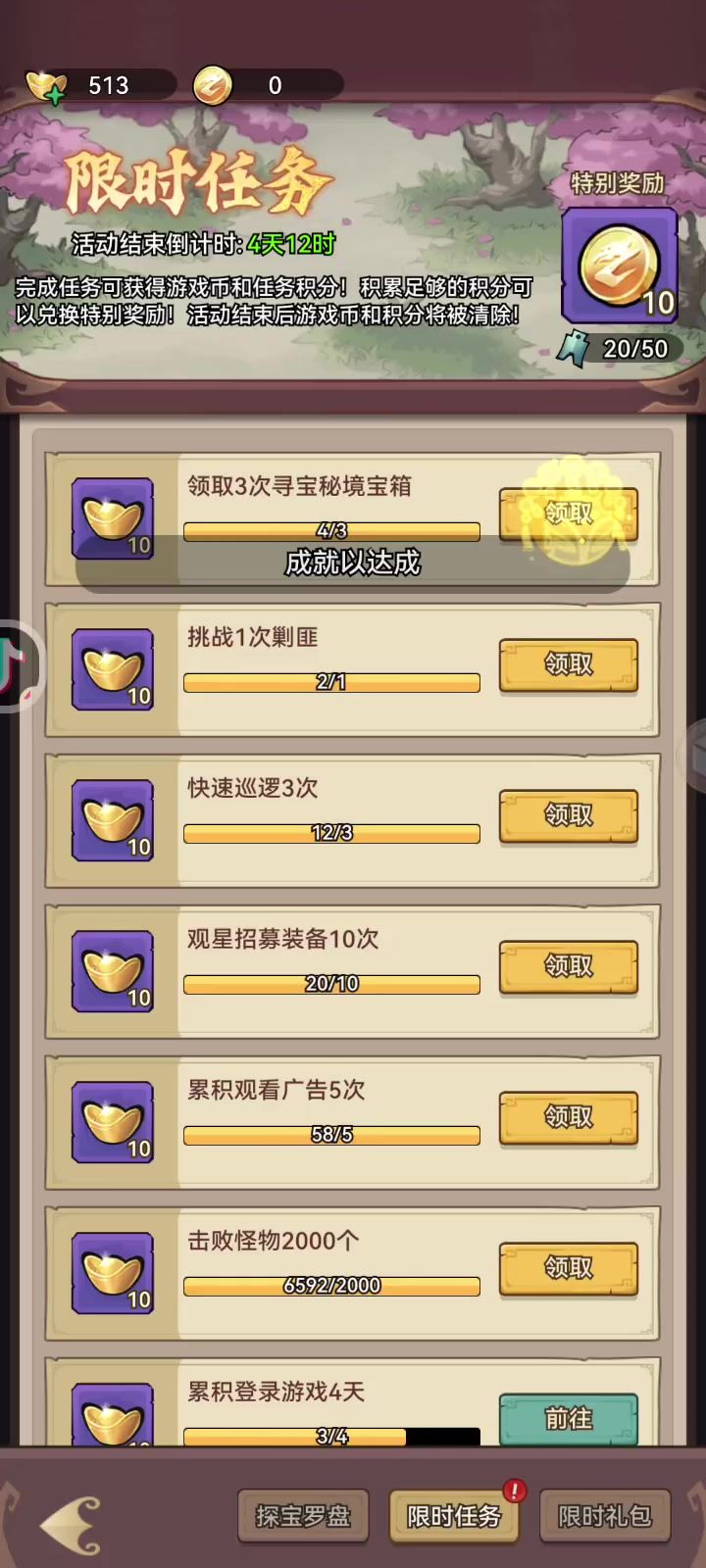The height and width of the screenshot is (1568, 706).
Task: Claim reward for 挑战1次剿匪
Action: (569, 665)
